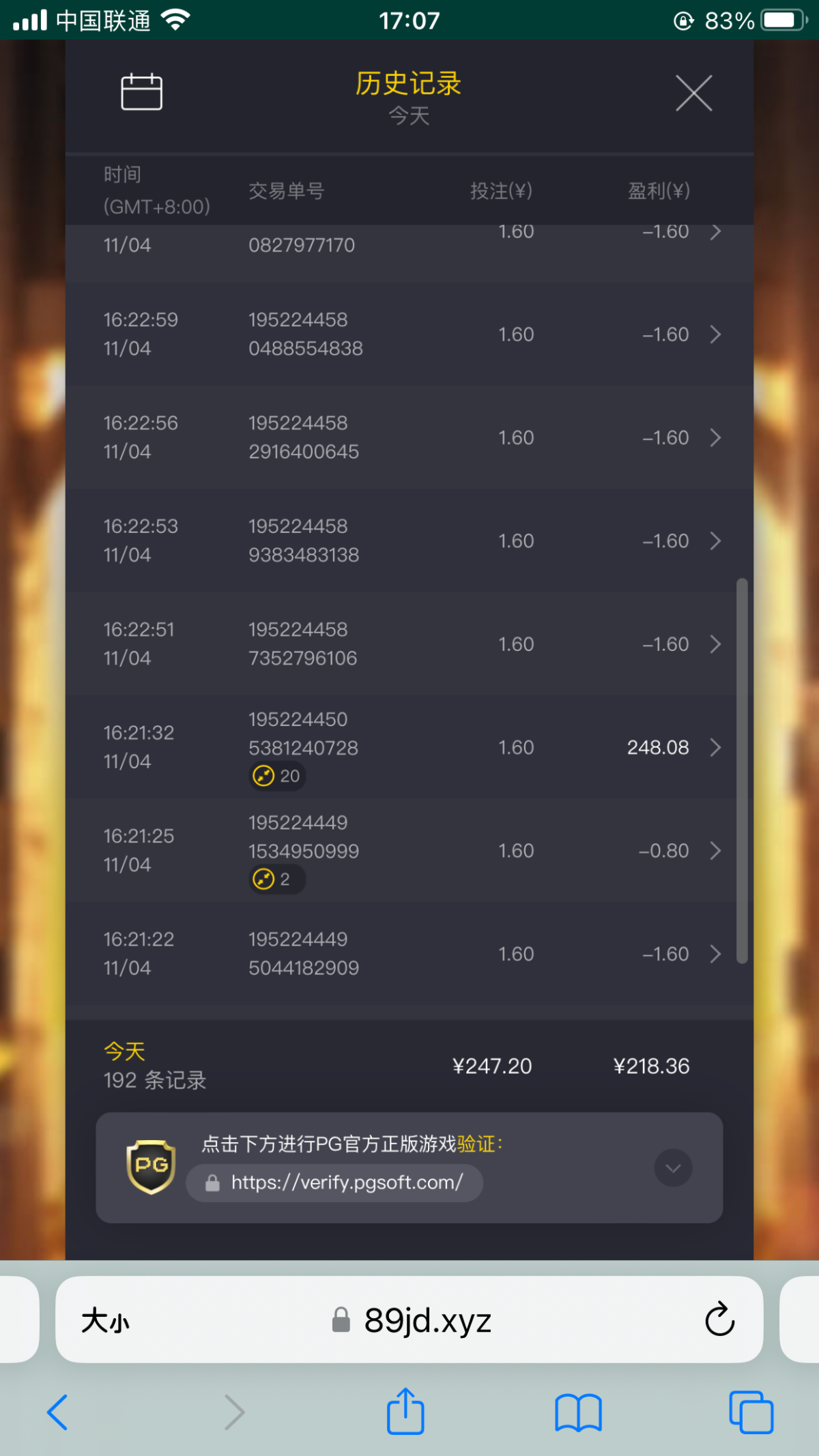819x1456 pixels.
Task: Open record from 16:22:51
Action: (409, 644)
